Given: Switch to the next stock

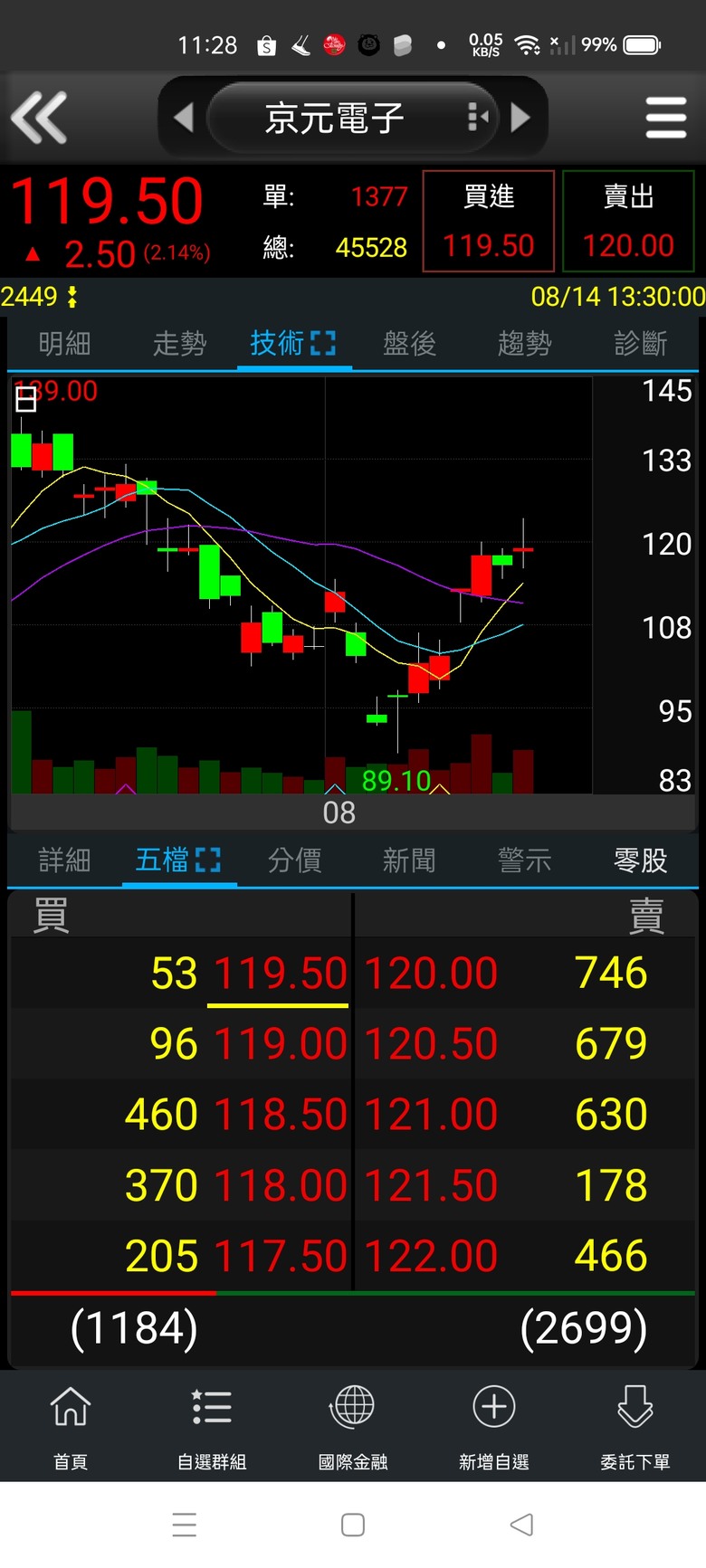Looking at the screenshot, I should [x=520, y=118].
